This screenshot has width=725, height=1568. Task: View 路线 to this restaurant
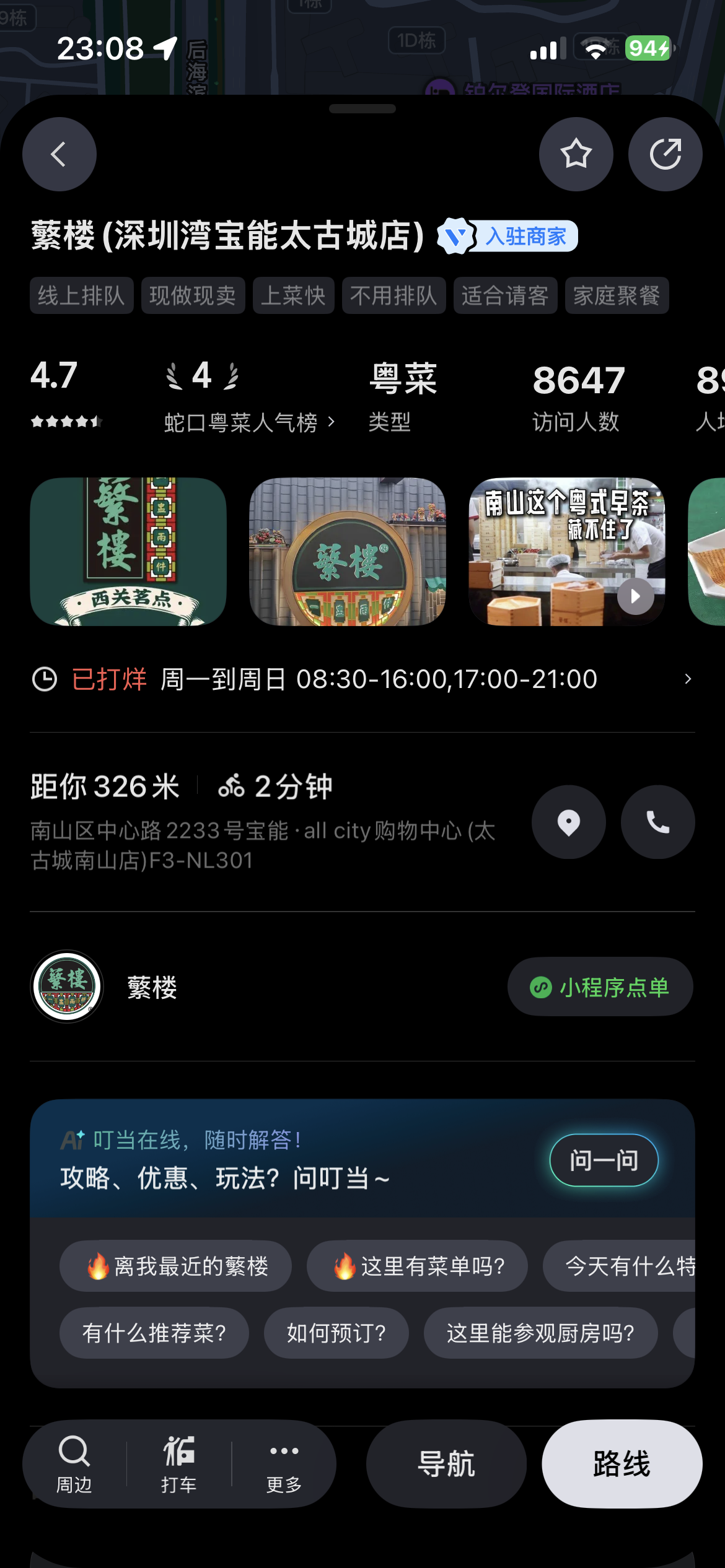(x=622, y=1464)
